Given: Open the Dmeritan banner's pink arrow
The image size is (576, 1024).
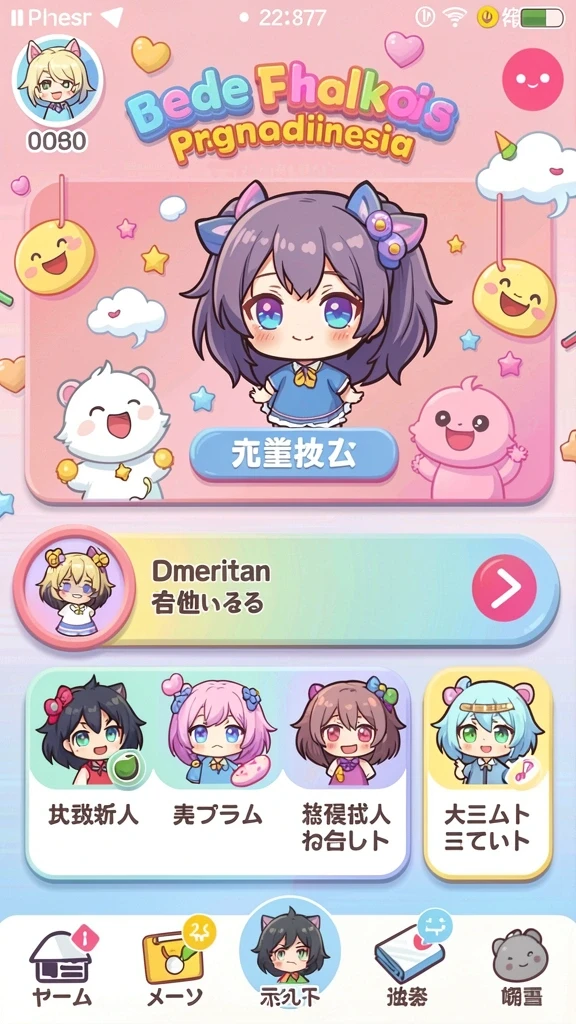Looking at the screenshot, I should pos(504,588).
